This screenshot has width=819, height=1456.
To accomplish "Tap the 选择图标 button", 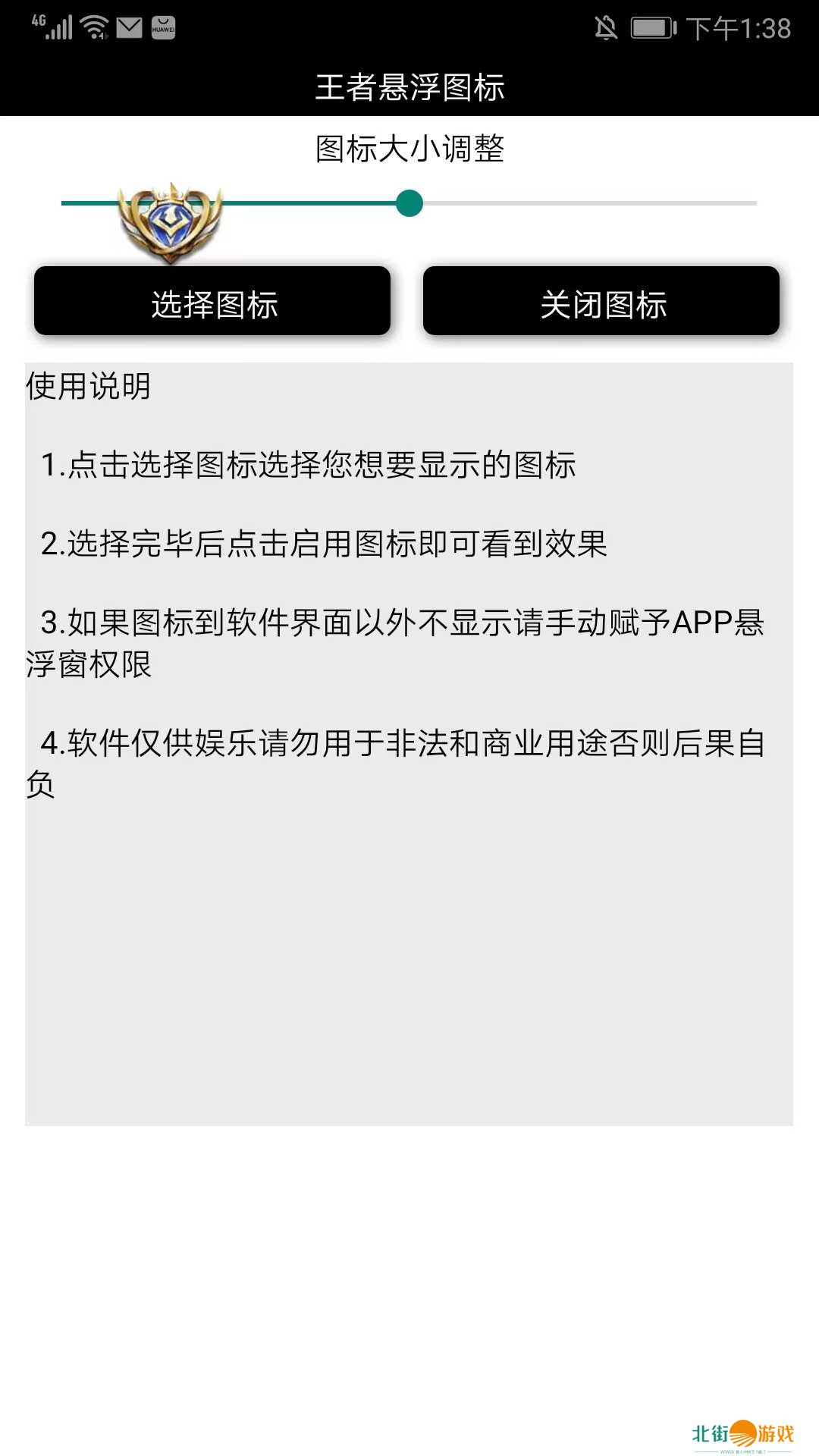I will click(x=212, y=301).
